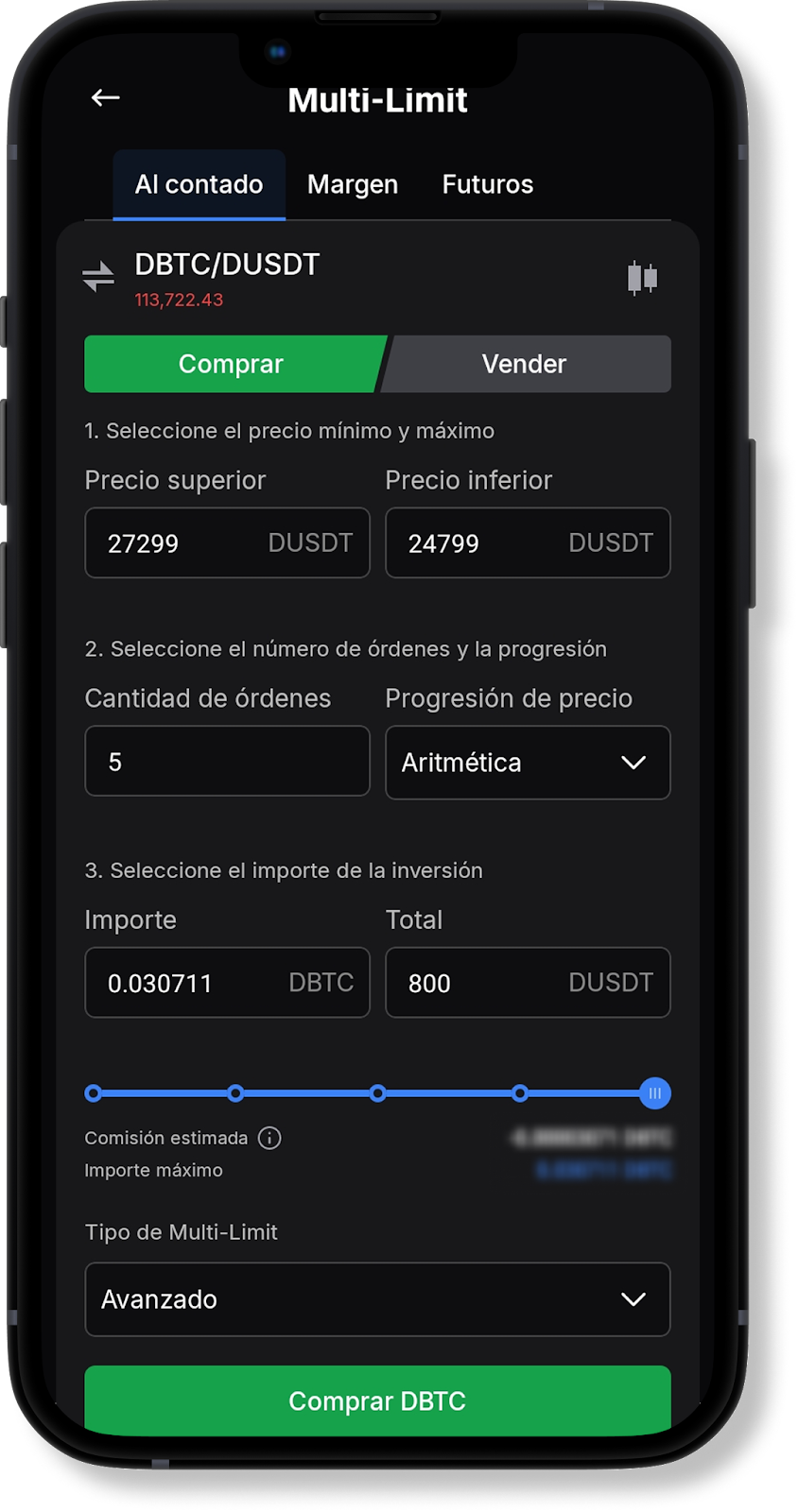Viewport: 798px width, 1512px height.
Task: Switch to the Futuros tab
Action: 488,184
